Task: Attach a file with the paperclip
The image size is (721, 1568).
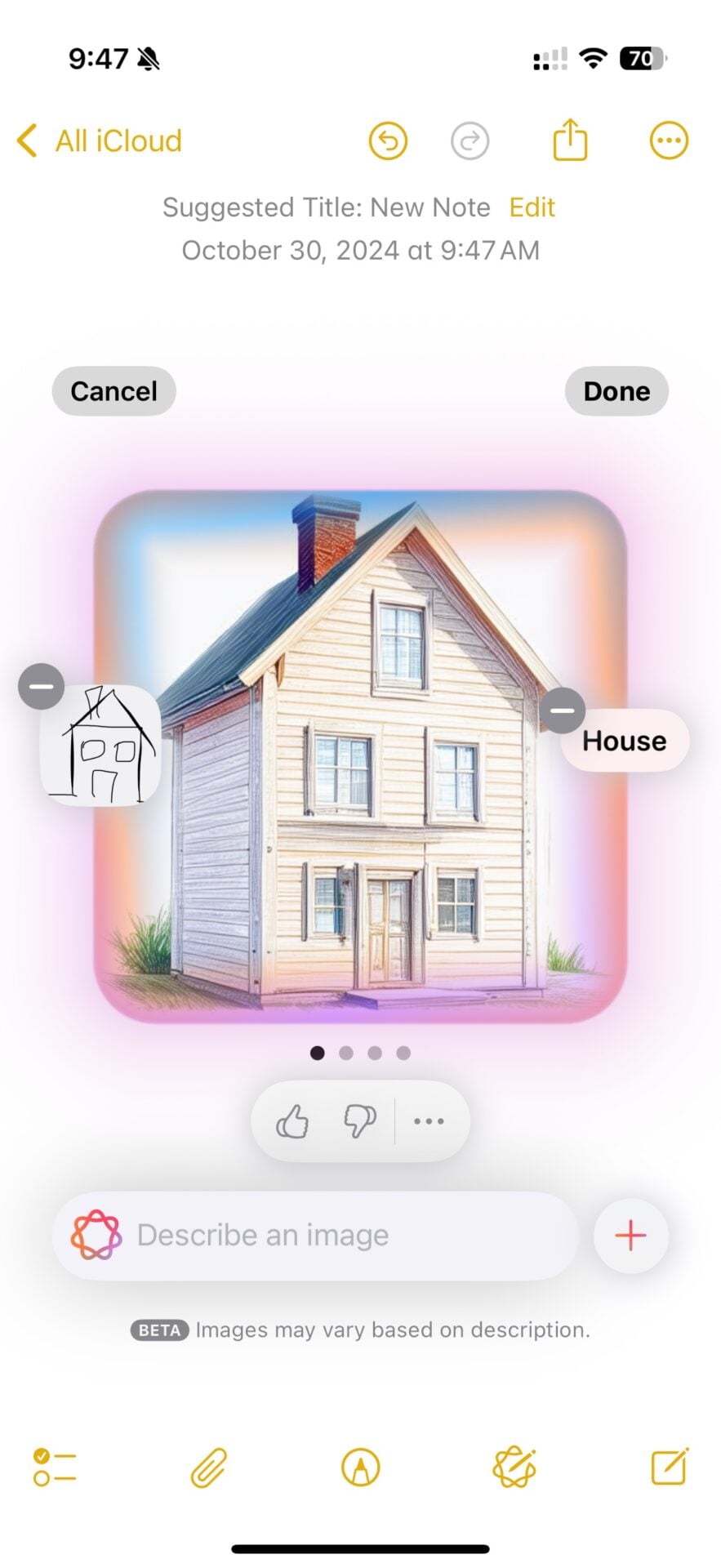Action: 209,1468
